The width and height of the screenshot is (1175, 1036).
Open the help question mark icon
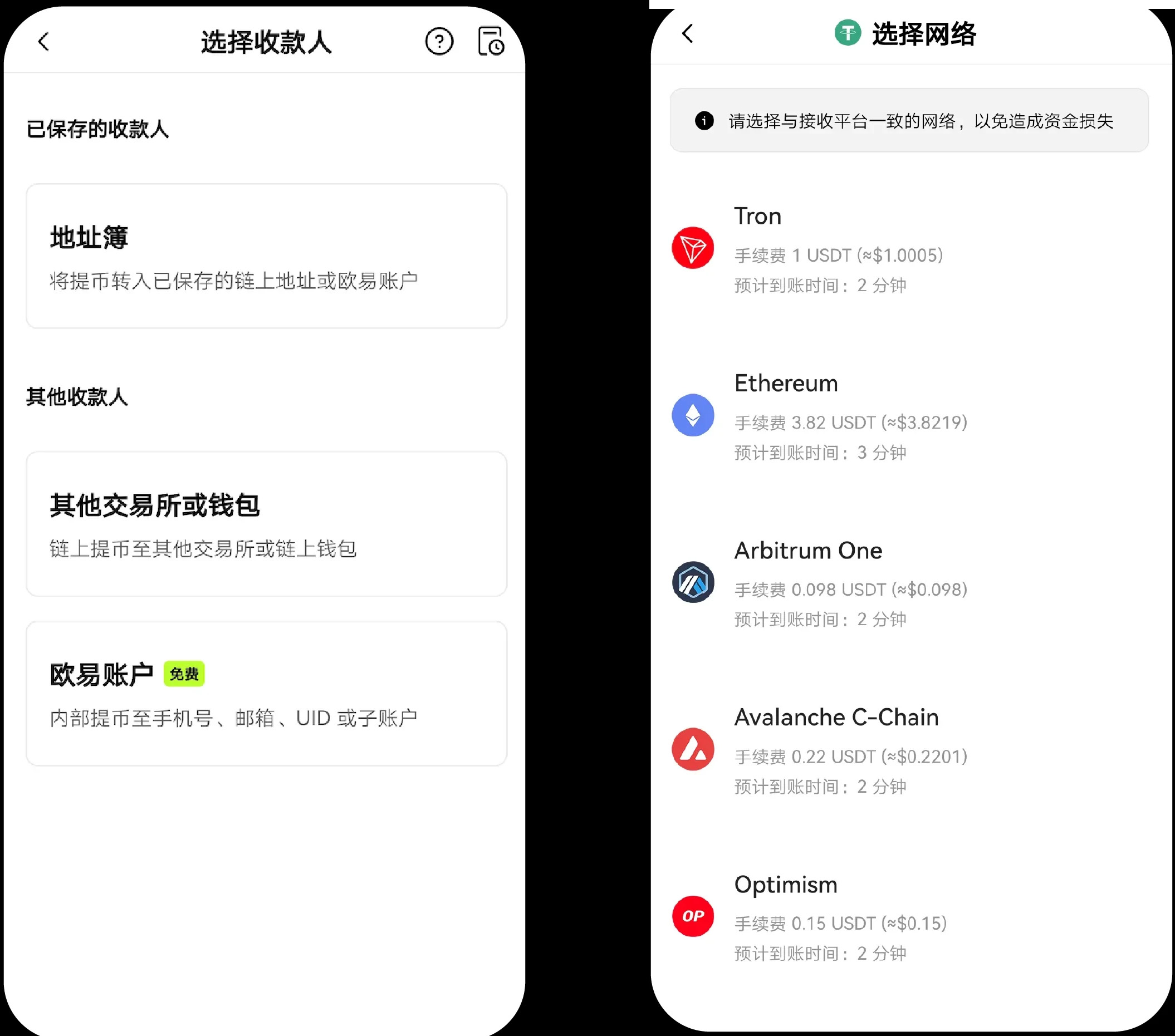coord(439,41)
